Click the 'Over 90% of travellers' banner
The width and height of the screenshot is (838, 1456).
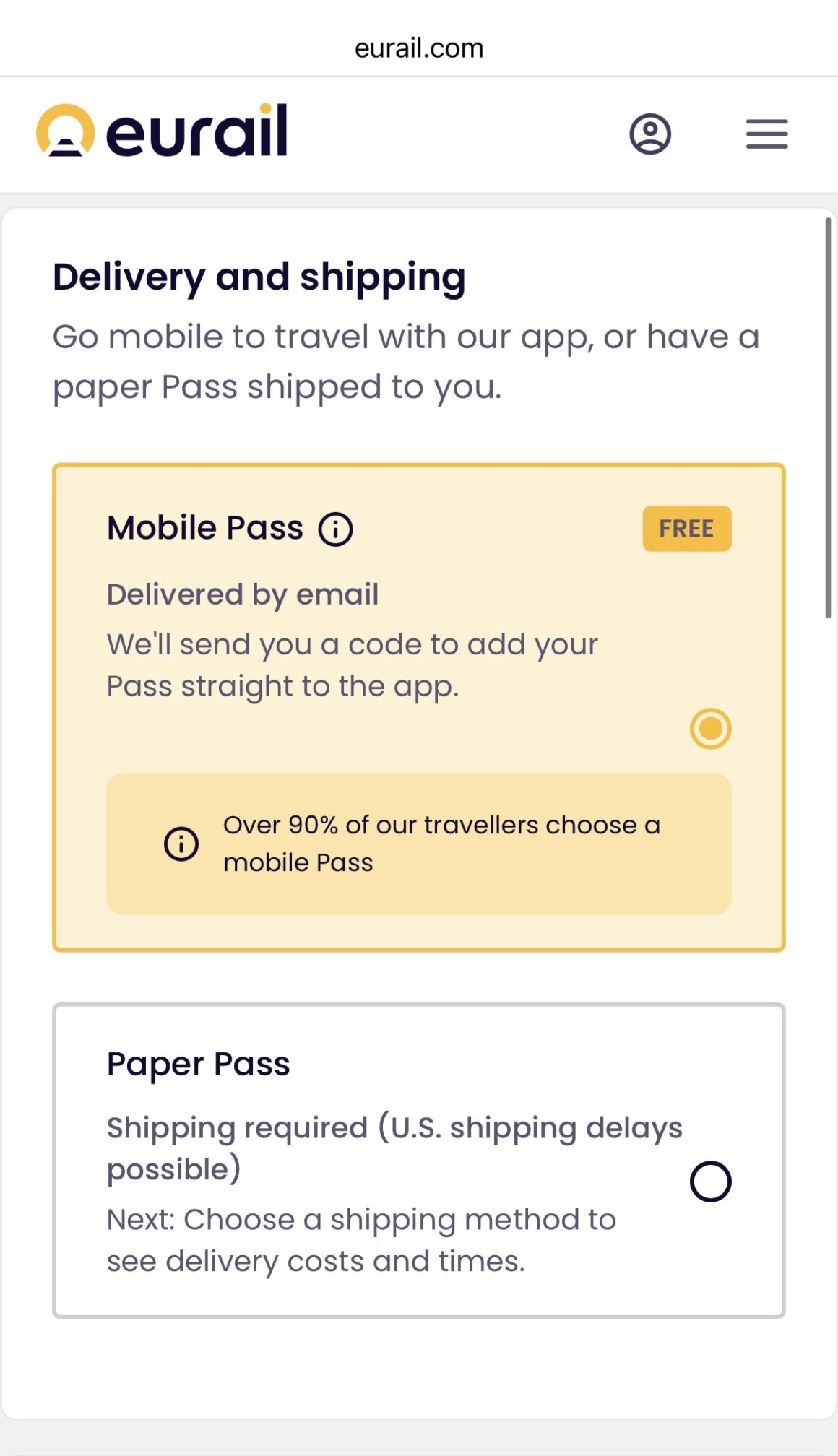419,844
